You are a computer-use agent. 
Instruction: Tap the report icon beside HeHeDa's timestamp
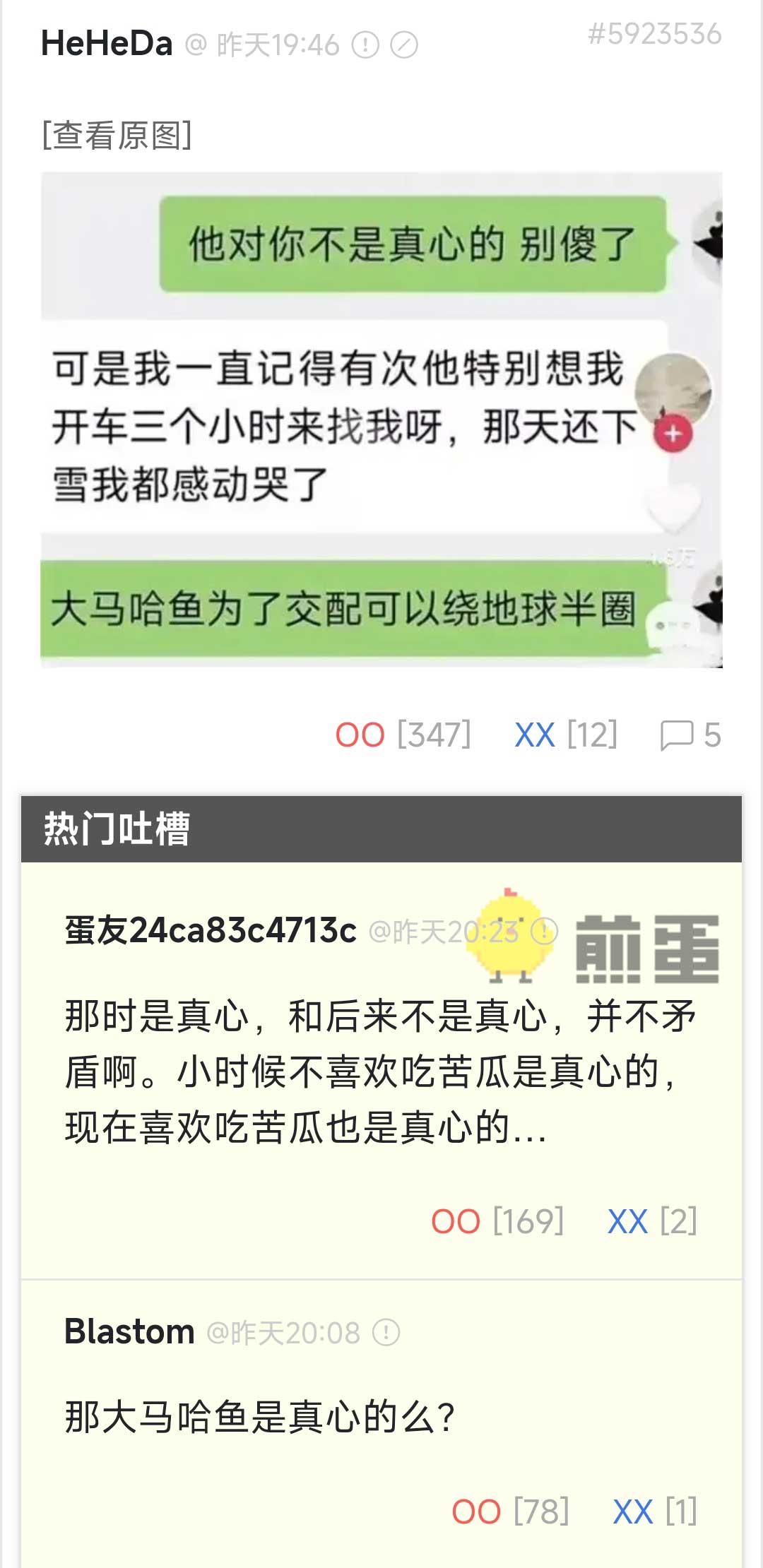coord(365,45)
